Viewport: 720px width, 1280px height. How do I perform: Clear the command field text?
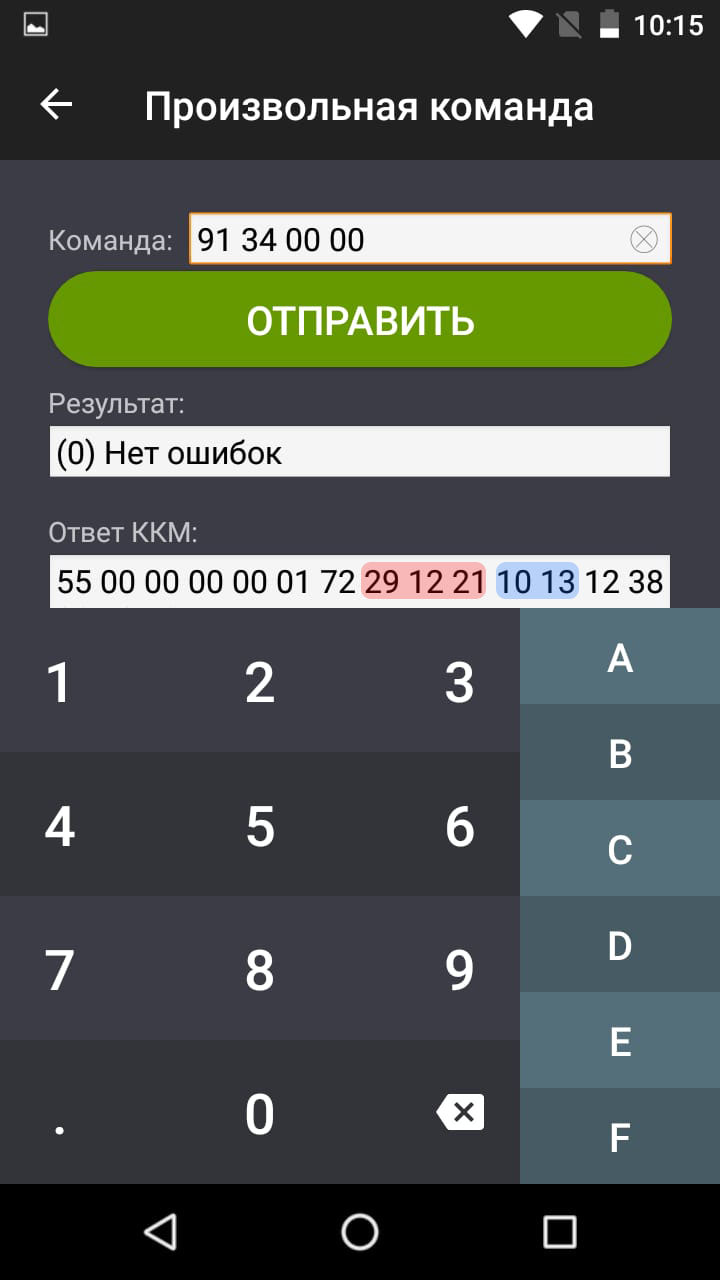click(x=644, y=240)
